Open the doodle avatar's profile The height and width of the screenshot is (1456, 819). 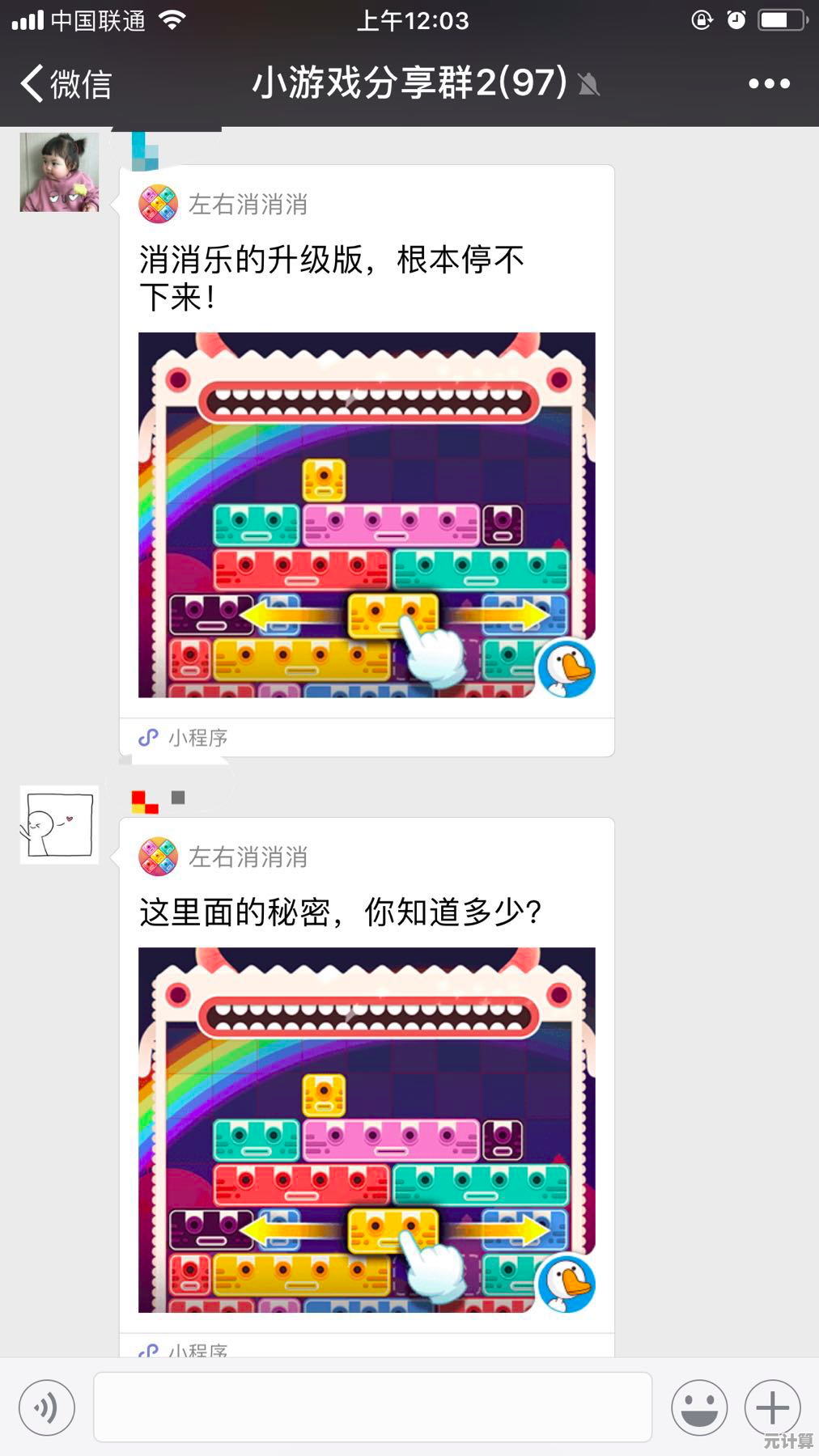pos(59,824)
